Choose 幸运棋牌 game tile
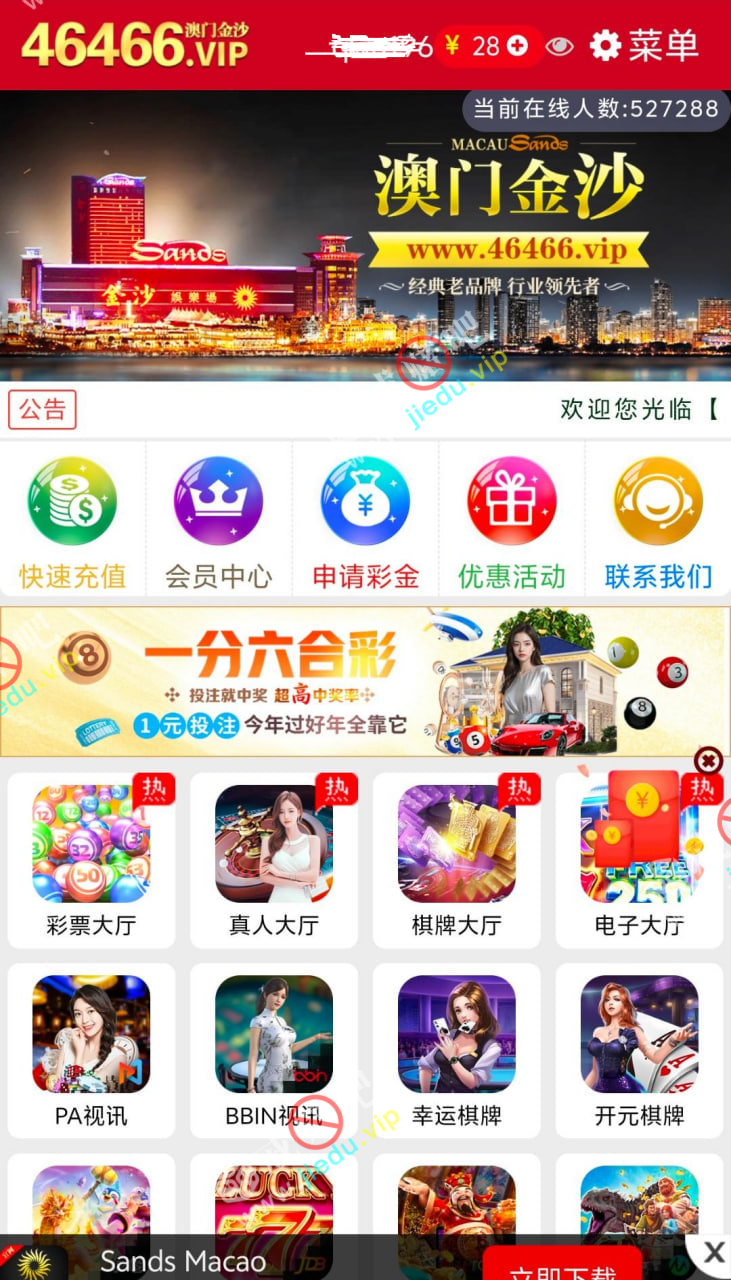Viewport: 731px width, 1280px height. click(x=457, y=1050)
